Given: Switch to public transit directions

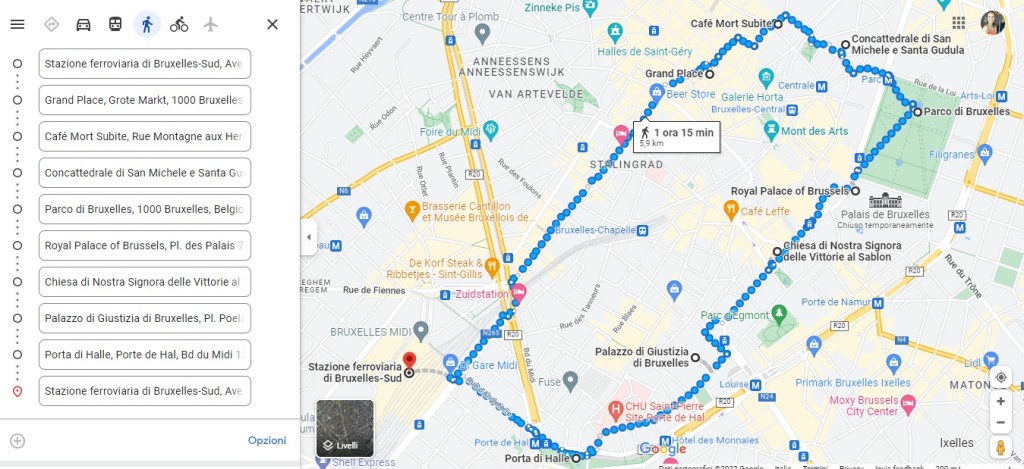Looking at the screenshot, I should click(116, 24).
